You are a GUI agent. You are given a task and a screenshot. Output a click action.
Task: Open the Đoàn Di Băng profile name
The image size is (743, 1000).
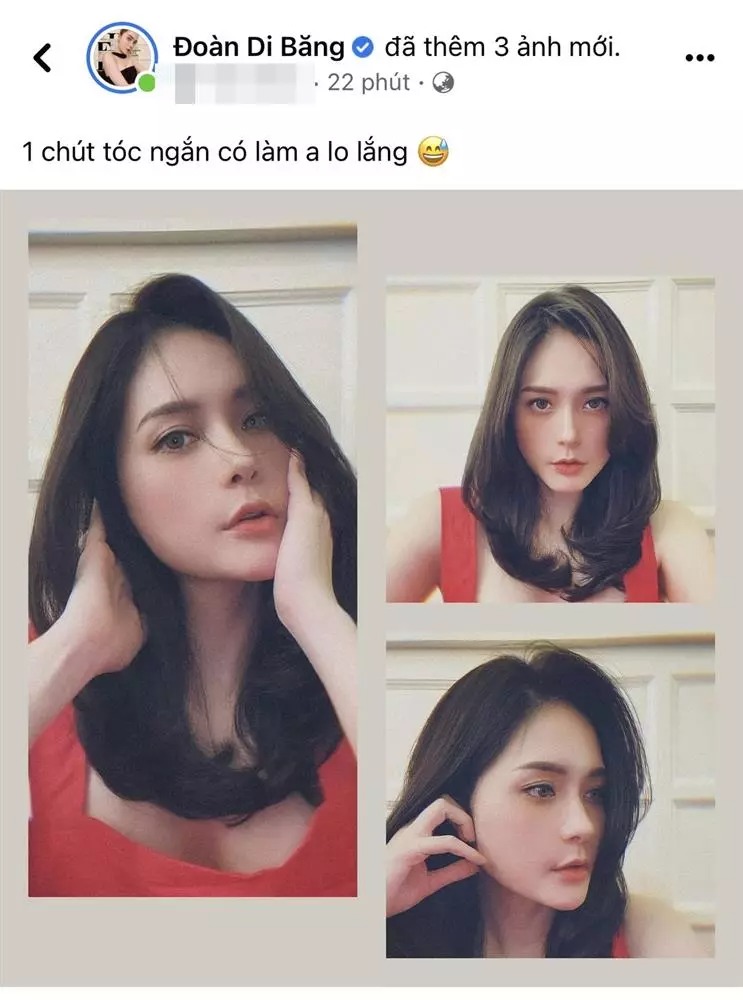[x=258, y=47]
